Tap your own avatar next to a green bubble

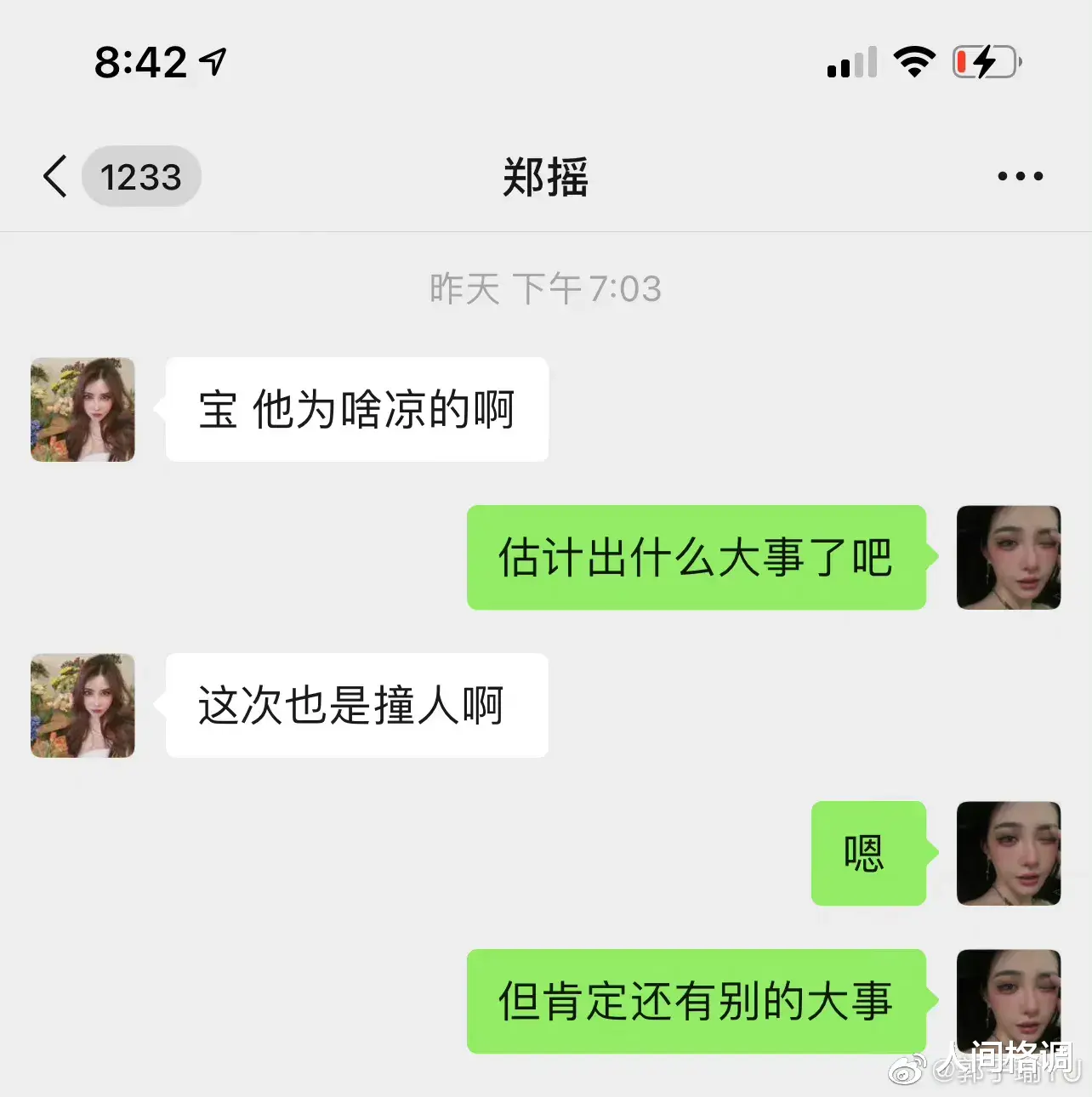click(x=1009, y=558)
